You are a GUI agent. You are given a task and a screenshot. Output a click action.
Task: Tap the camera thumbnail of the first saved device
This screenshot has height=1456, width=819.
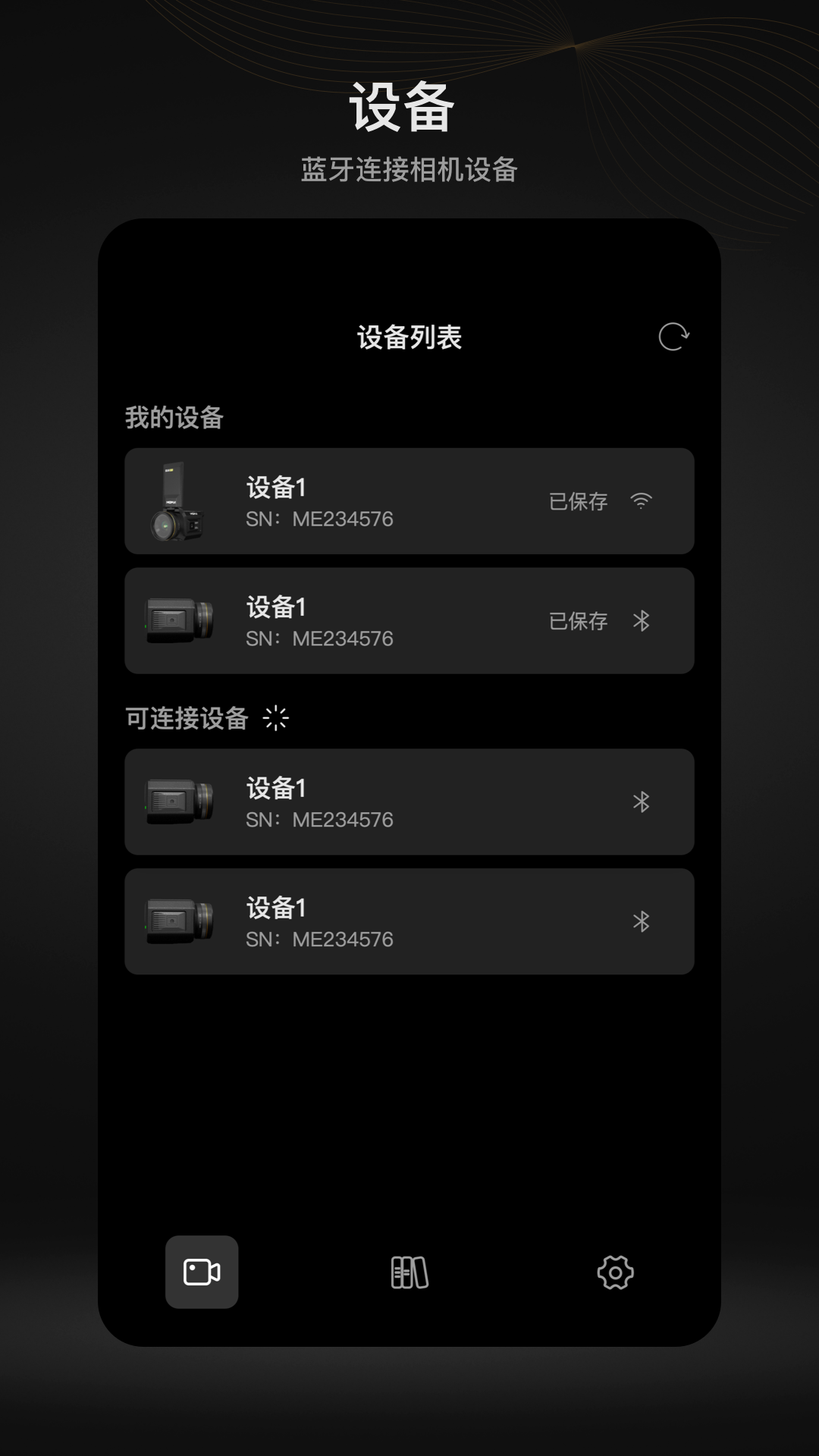[175, 500]
